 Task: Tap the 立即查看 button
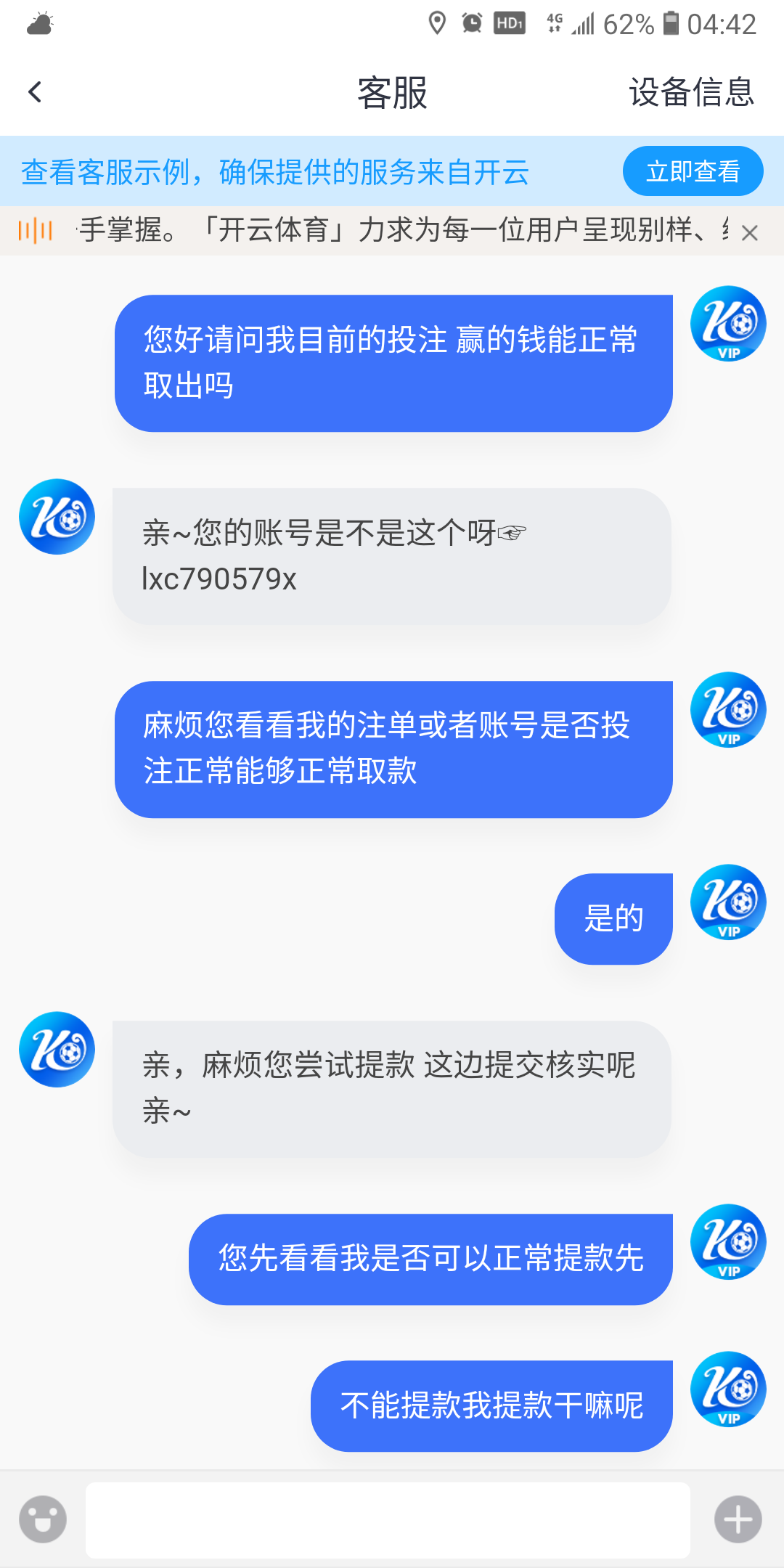(693, 171)
